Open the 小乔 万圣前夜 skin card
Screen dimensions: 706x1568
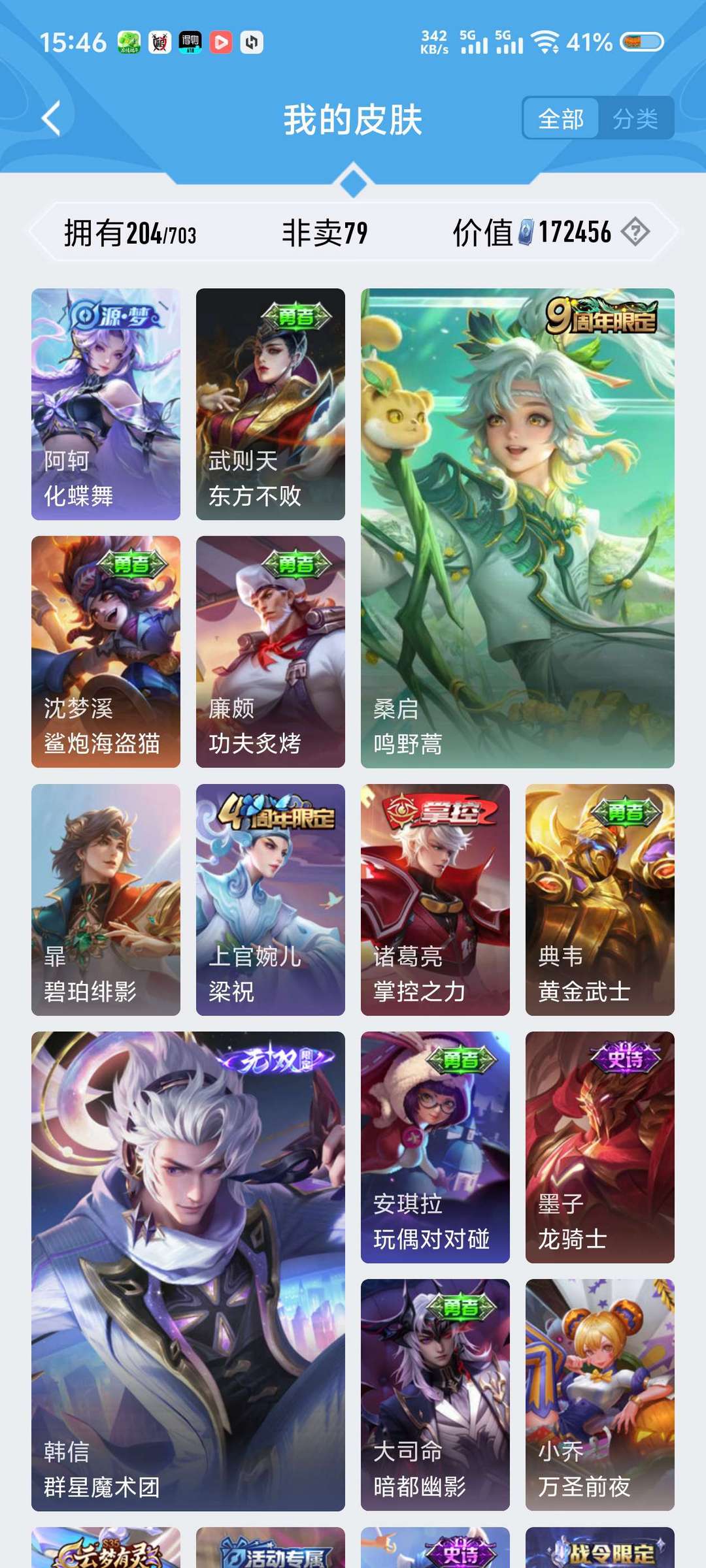600,1395
